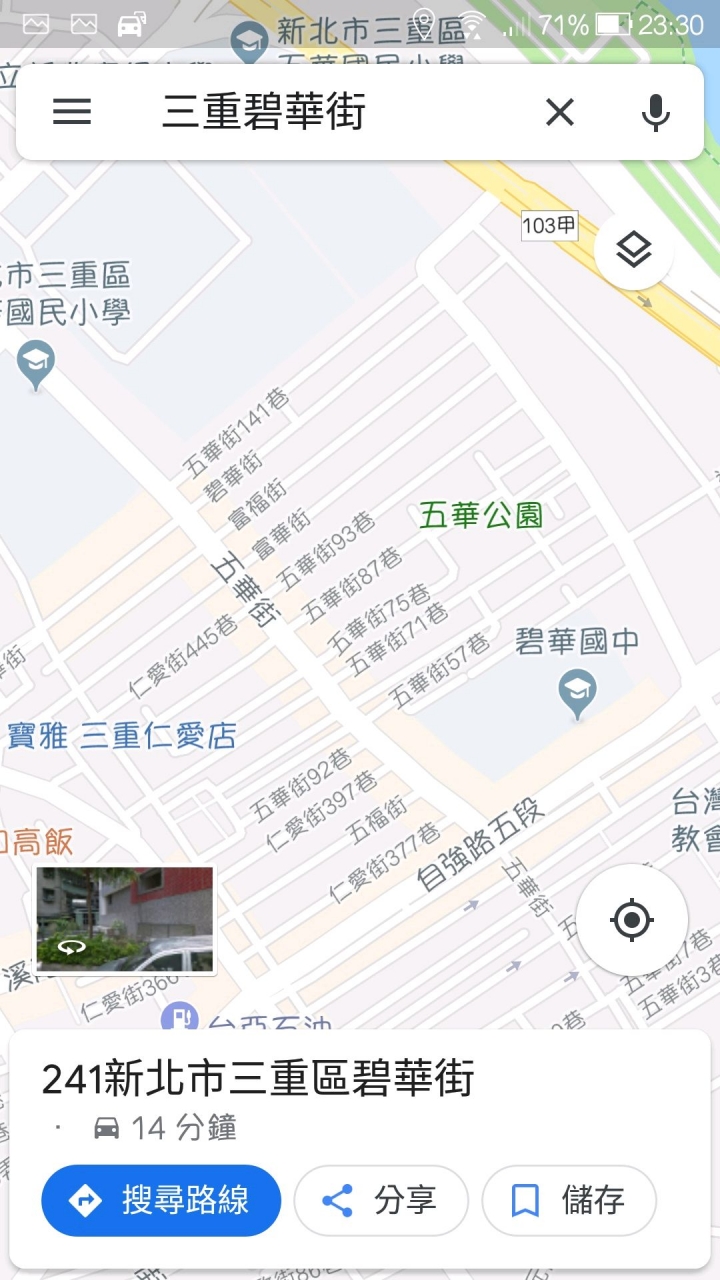This screenshot has width=720, height=1280.
Task: Select the 五華公園 park label
Action: (481, 516)
